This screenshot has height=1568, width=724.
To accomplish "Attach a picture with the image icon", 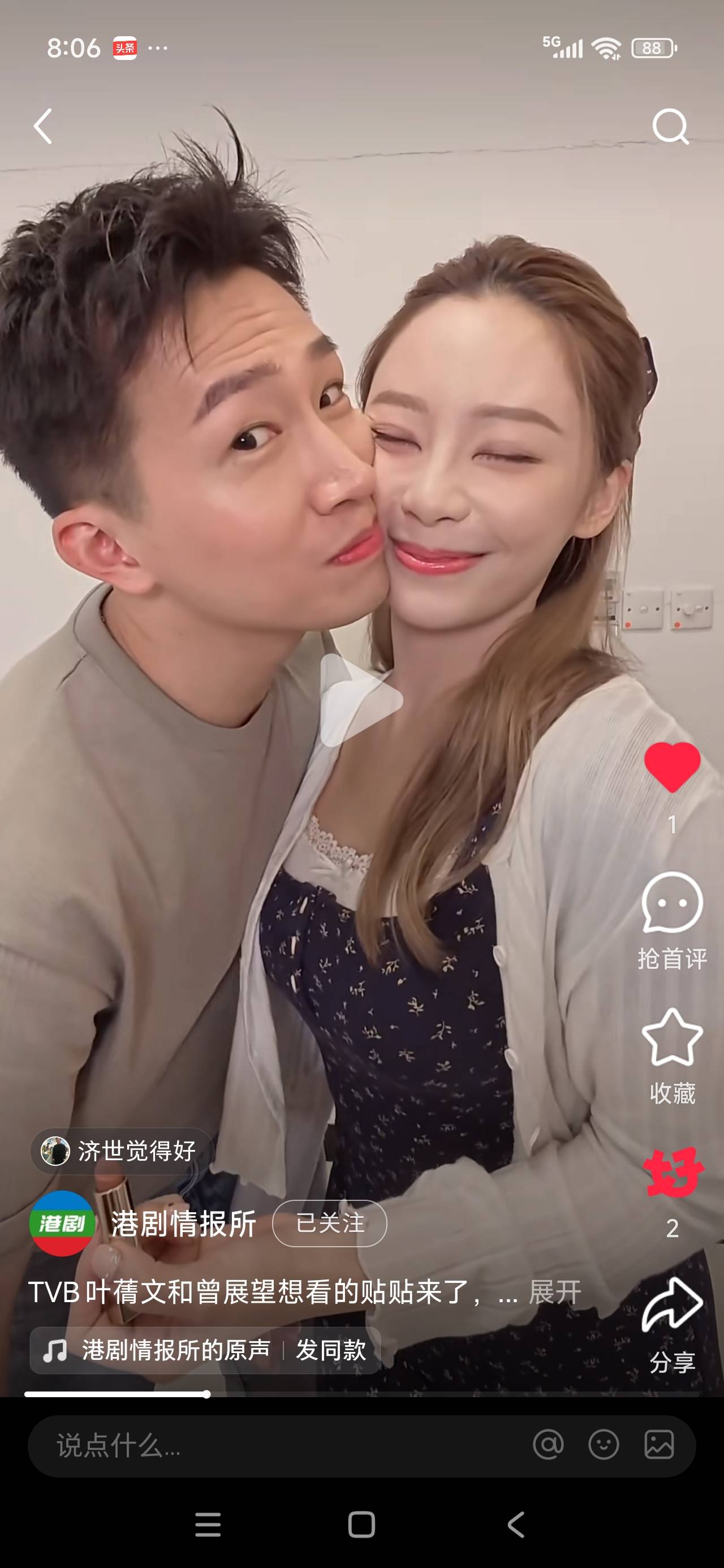I will pos(659,1445).
